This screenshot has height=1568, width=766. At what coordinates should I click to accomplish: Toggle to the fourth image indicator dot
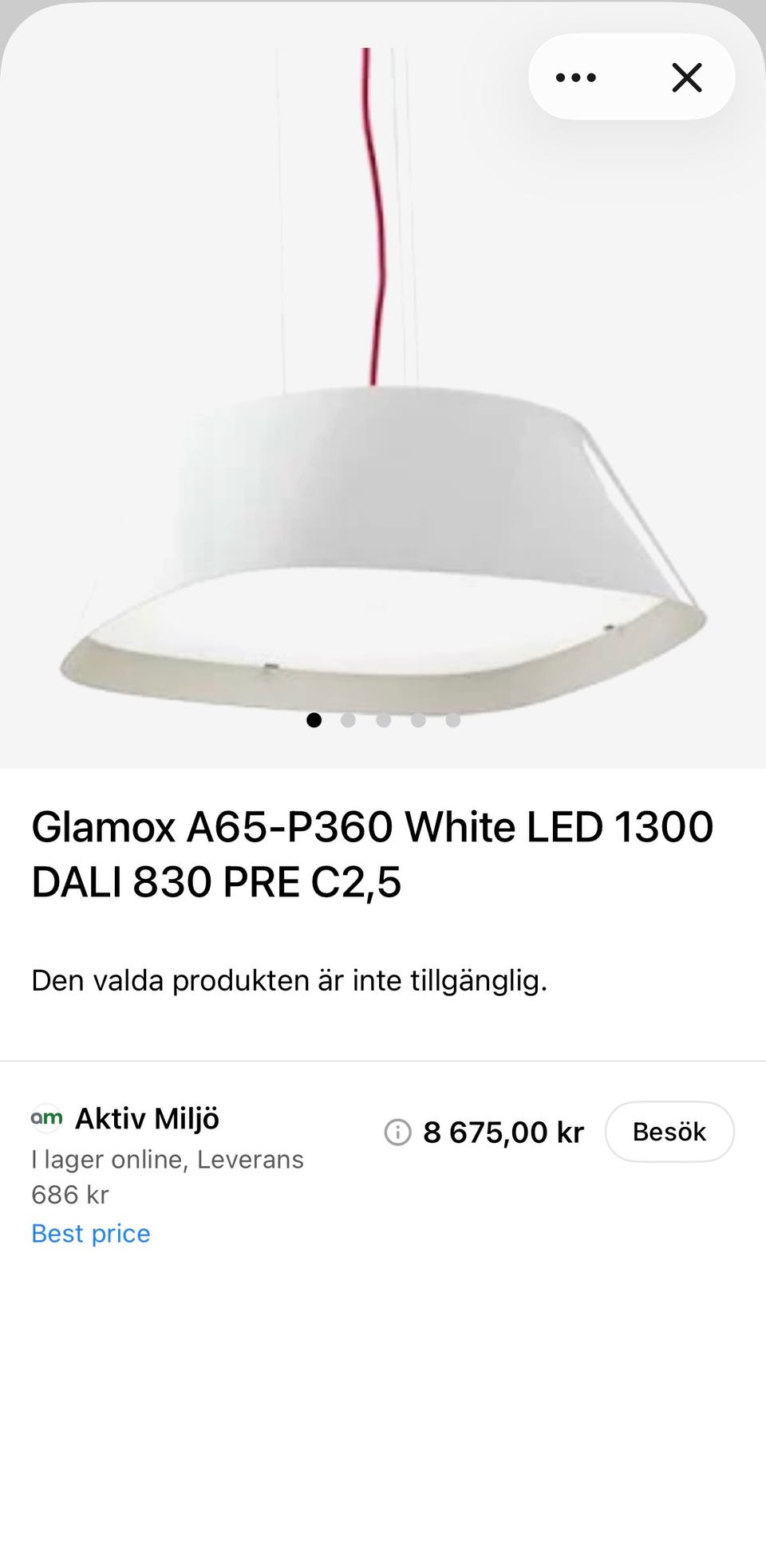[x=418, y=719]
